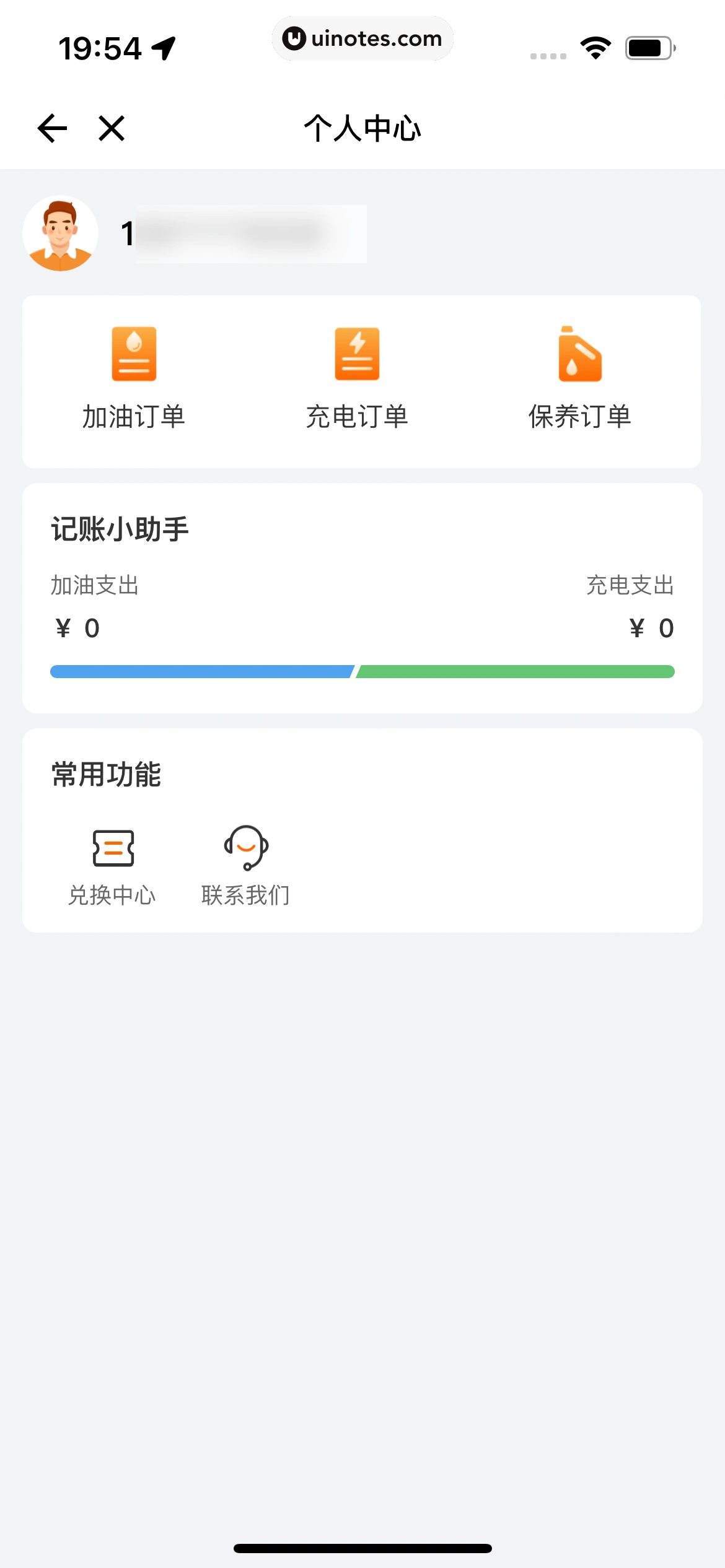Tap the location arrow in status bar

pos(162,46)
